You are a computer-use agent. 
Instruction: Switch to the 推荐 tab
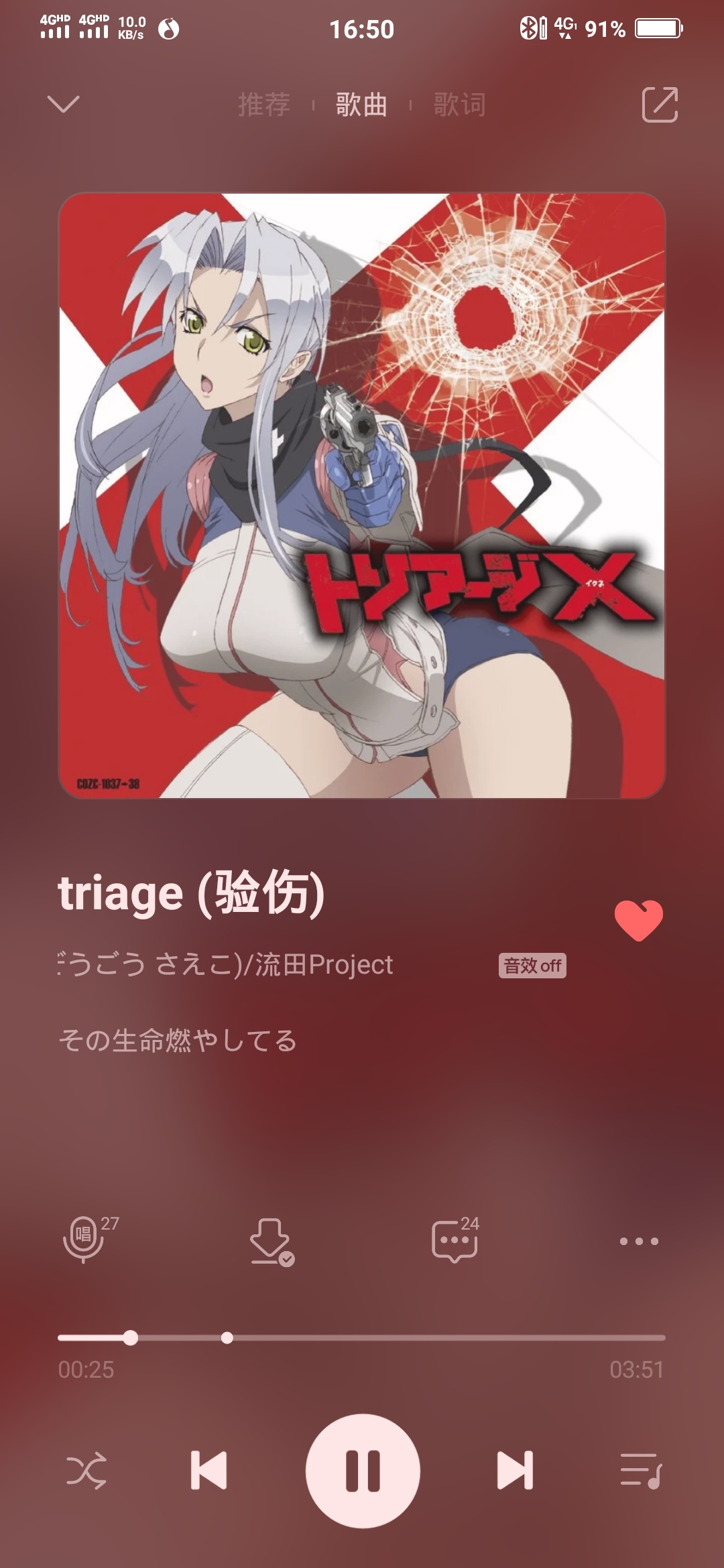coord(264,105)
